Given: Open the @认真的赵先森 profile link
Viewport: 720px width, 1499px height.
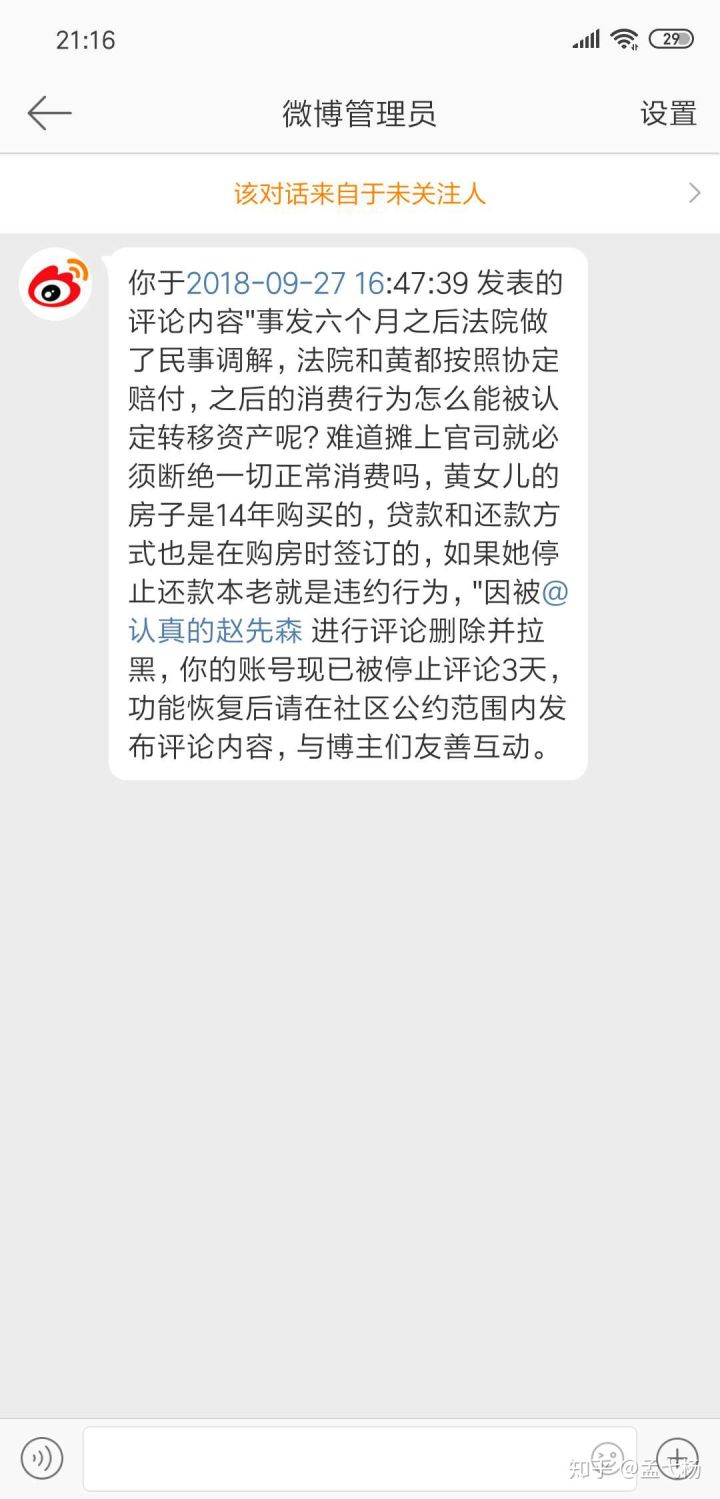Looking at the screenshot, I should click(x=215, y=631).
